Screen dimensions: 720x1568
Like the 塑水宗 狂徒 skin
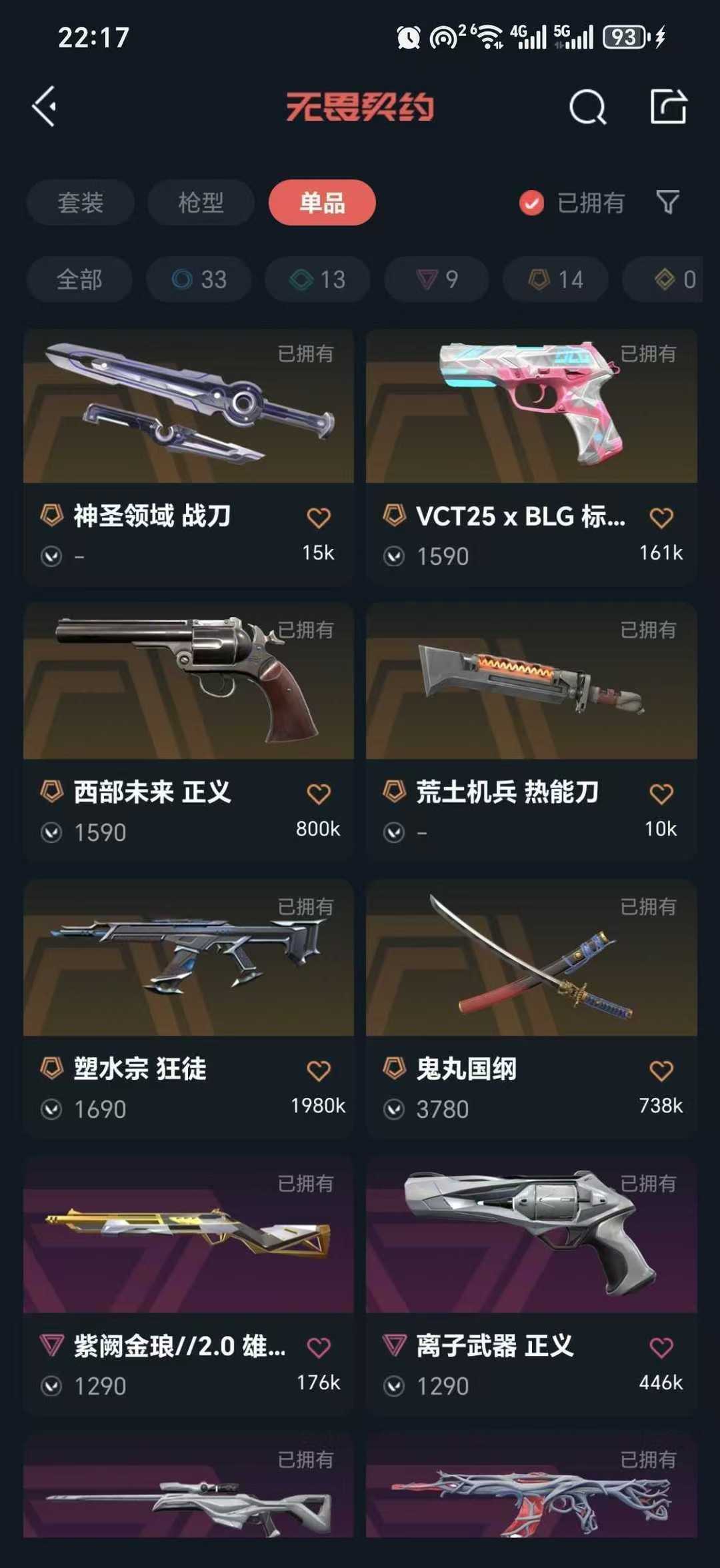tap(319, 1070)
